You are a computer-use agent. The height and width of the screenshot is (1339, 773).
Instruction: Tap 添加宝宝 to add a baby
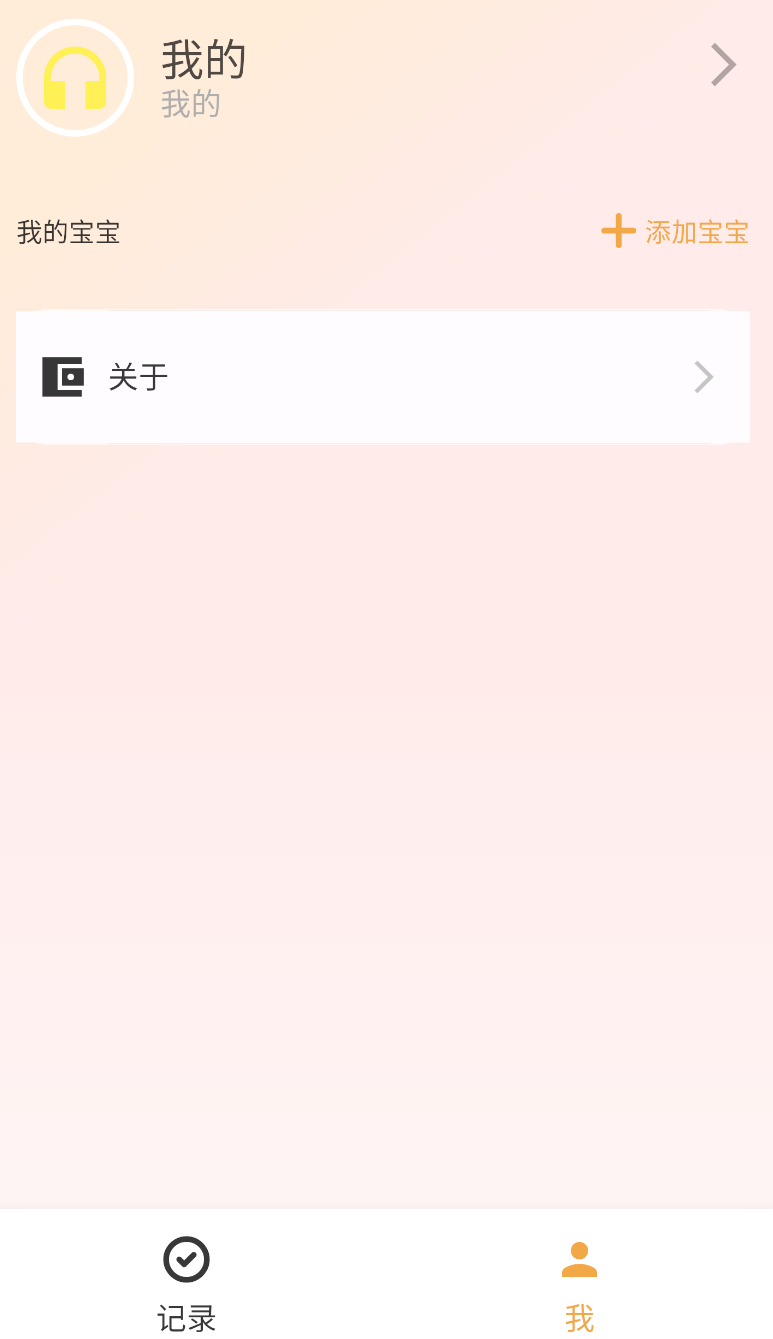coord(676,232)
